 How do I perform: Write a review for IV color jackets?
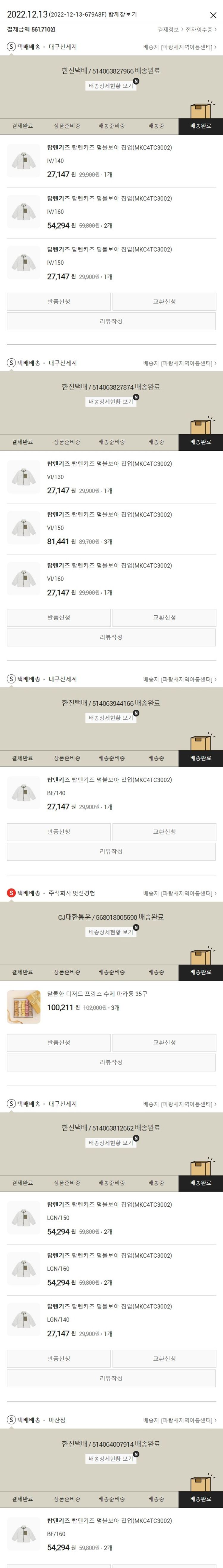(111, 321)
